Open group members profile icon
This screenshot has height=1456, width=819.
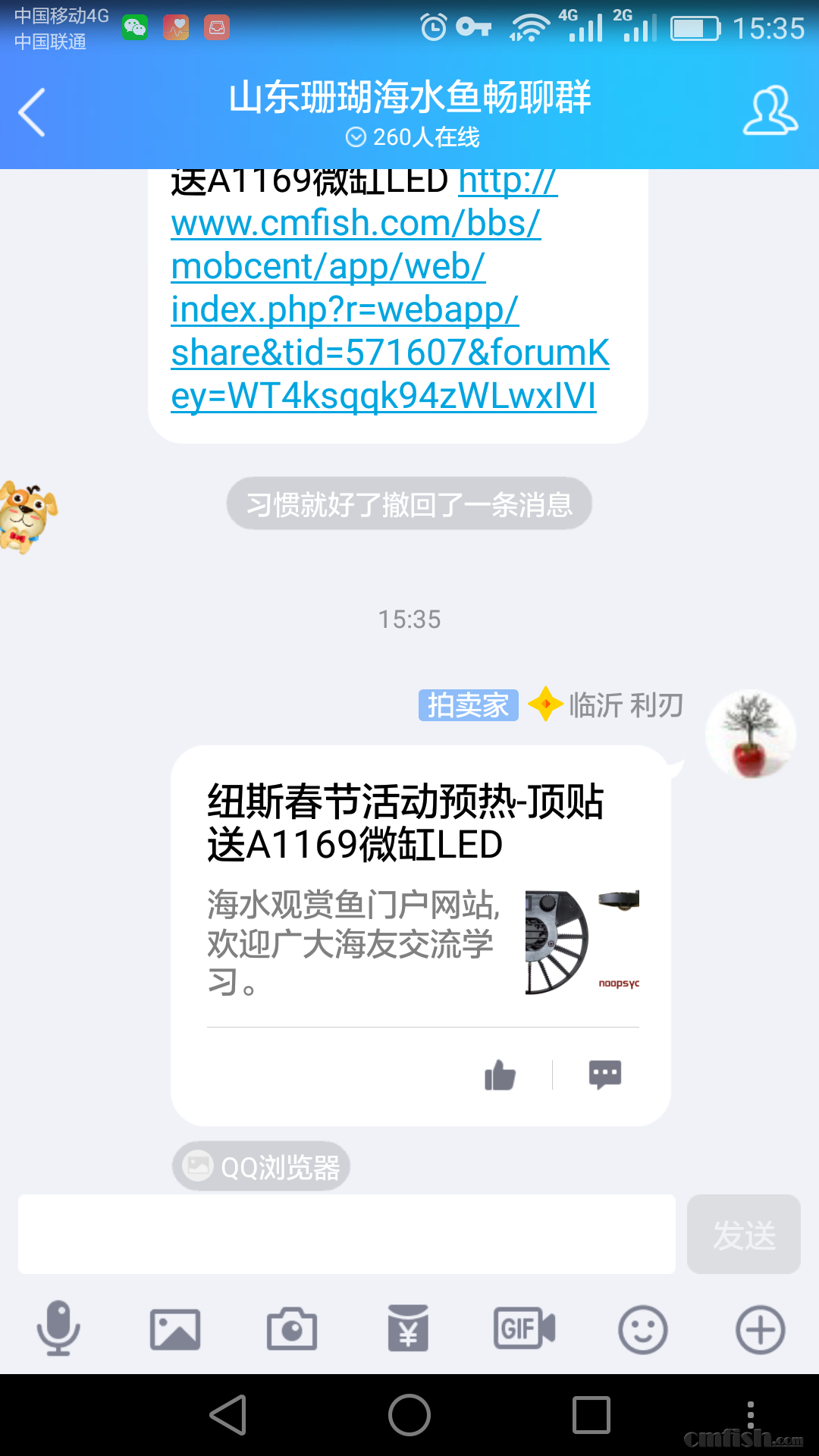pyautogui.click(x=769, y=111)
